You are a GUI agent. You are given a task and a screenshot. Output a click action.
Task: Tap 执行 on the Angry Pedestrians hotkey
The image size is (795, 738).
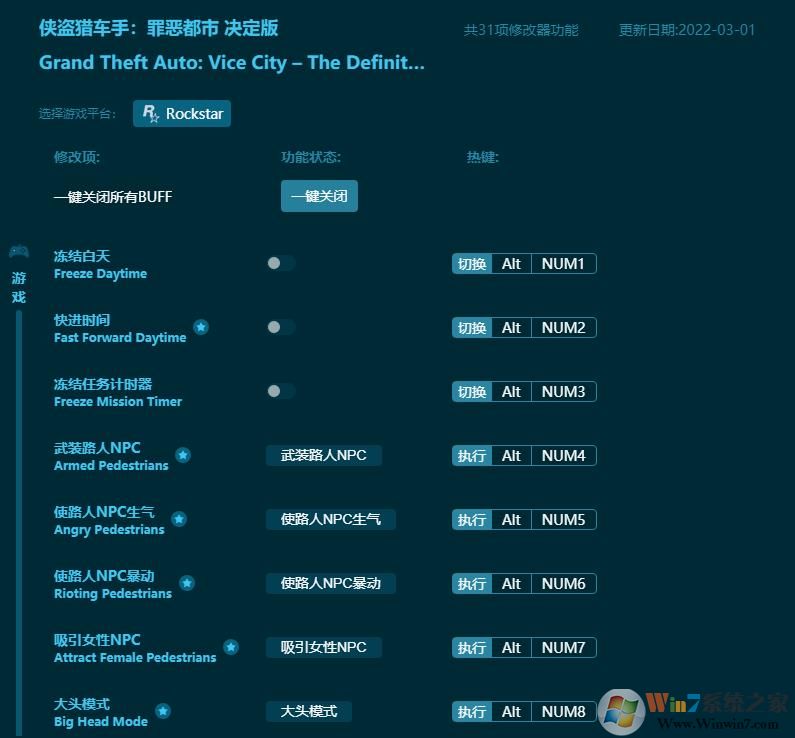pos(472,520)
